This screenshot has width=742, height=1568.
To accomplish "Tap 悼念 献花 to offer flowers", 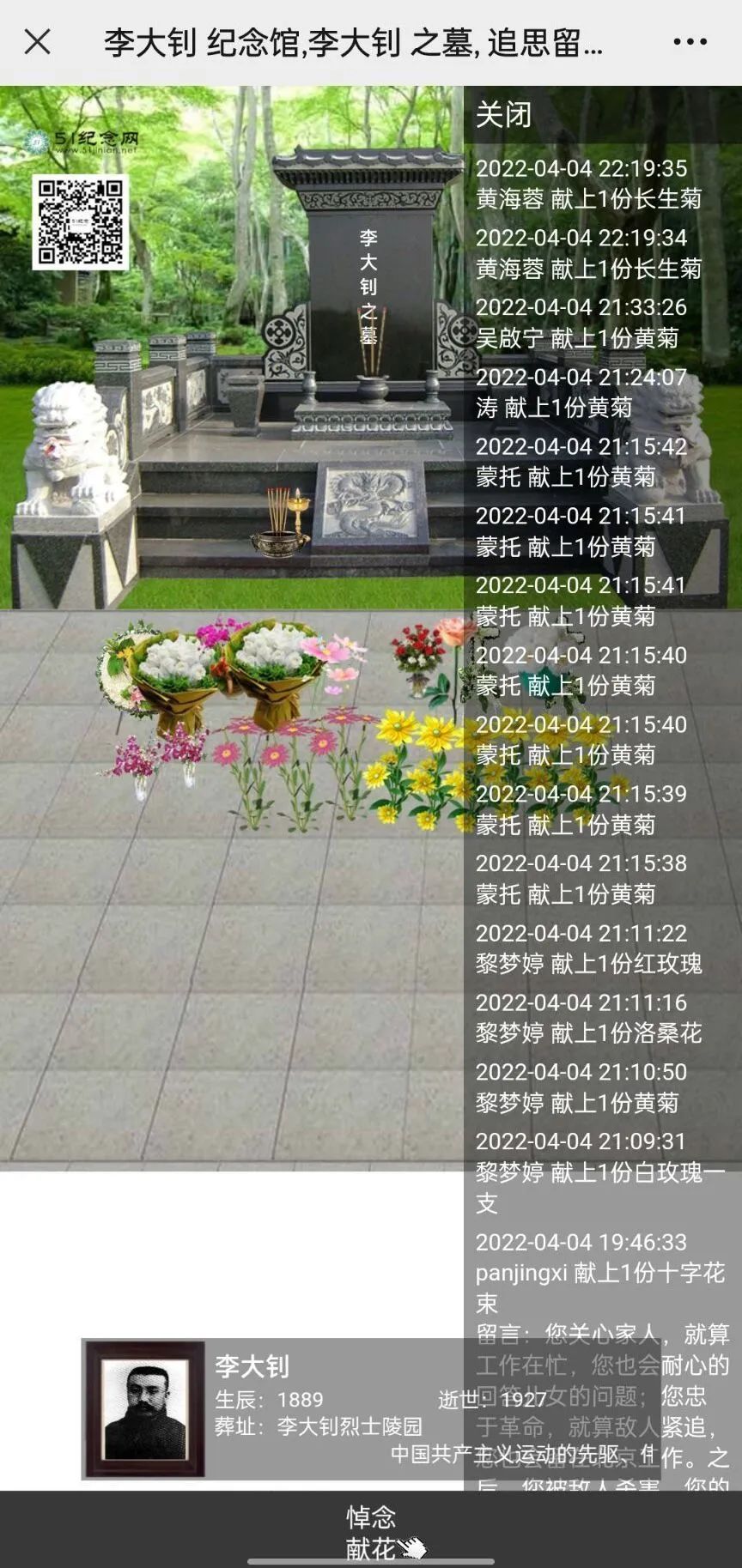I will point(371,1531).
